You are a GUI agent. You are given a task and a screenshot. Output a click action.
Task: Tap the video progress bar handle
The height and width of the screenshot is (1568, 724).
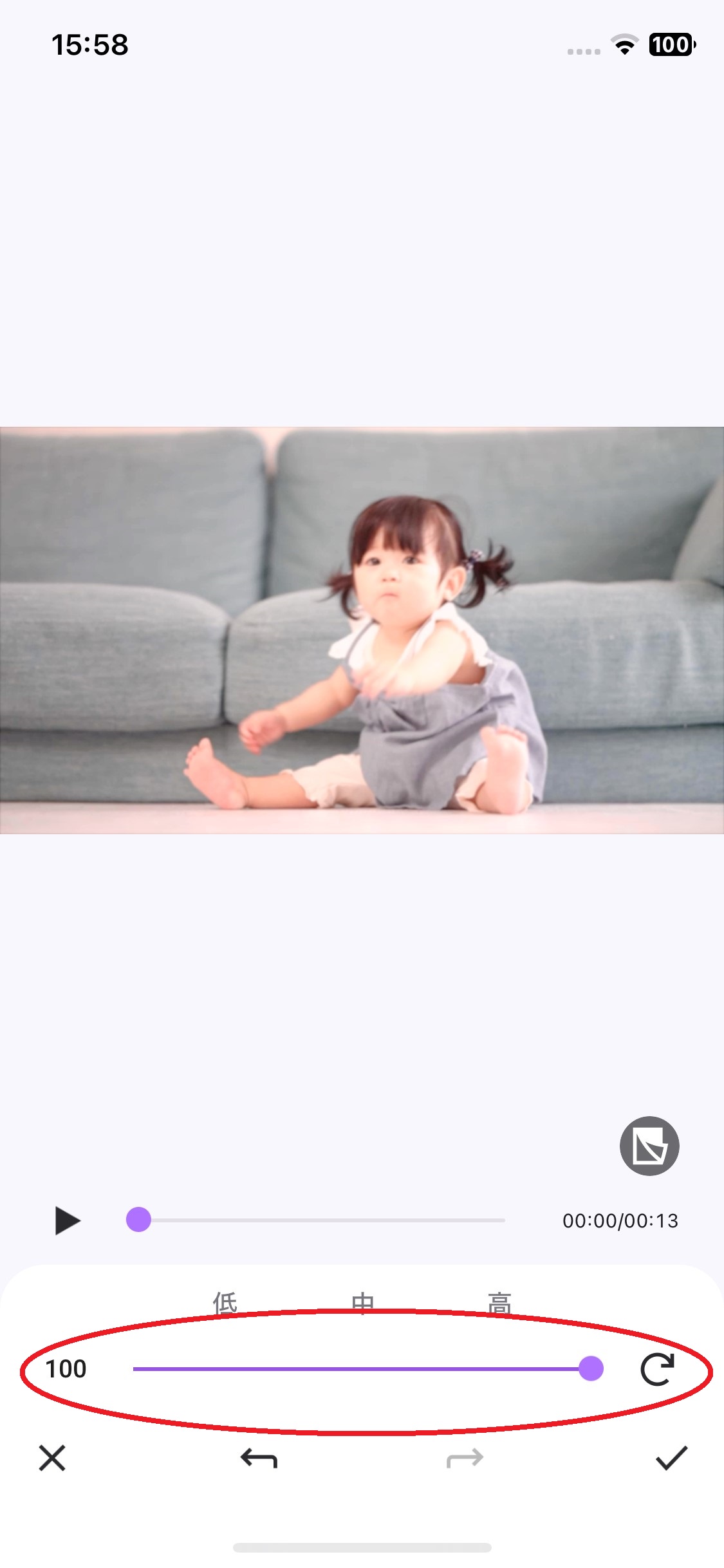138,1219
